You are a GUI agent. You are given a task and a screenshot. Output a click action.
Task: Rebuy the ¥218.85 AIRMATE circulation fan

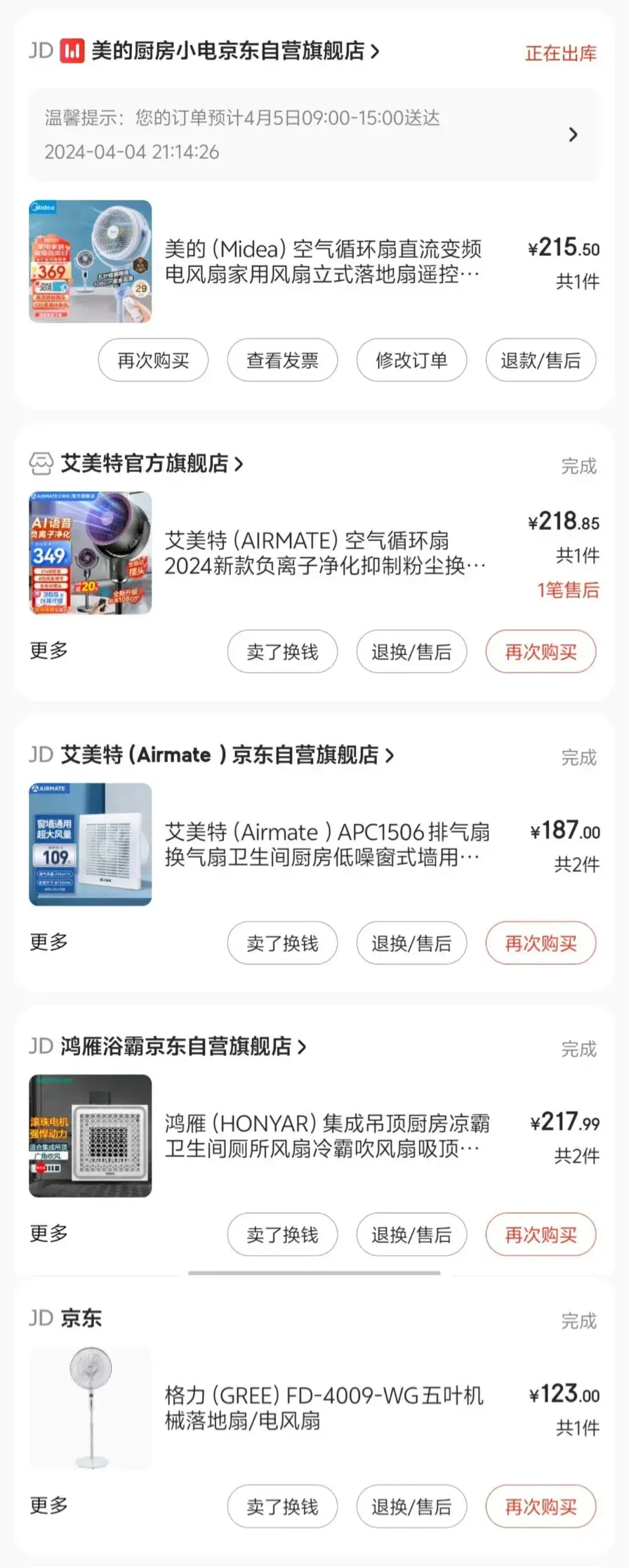pos(541,652)
